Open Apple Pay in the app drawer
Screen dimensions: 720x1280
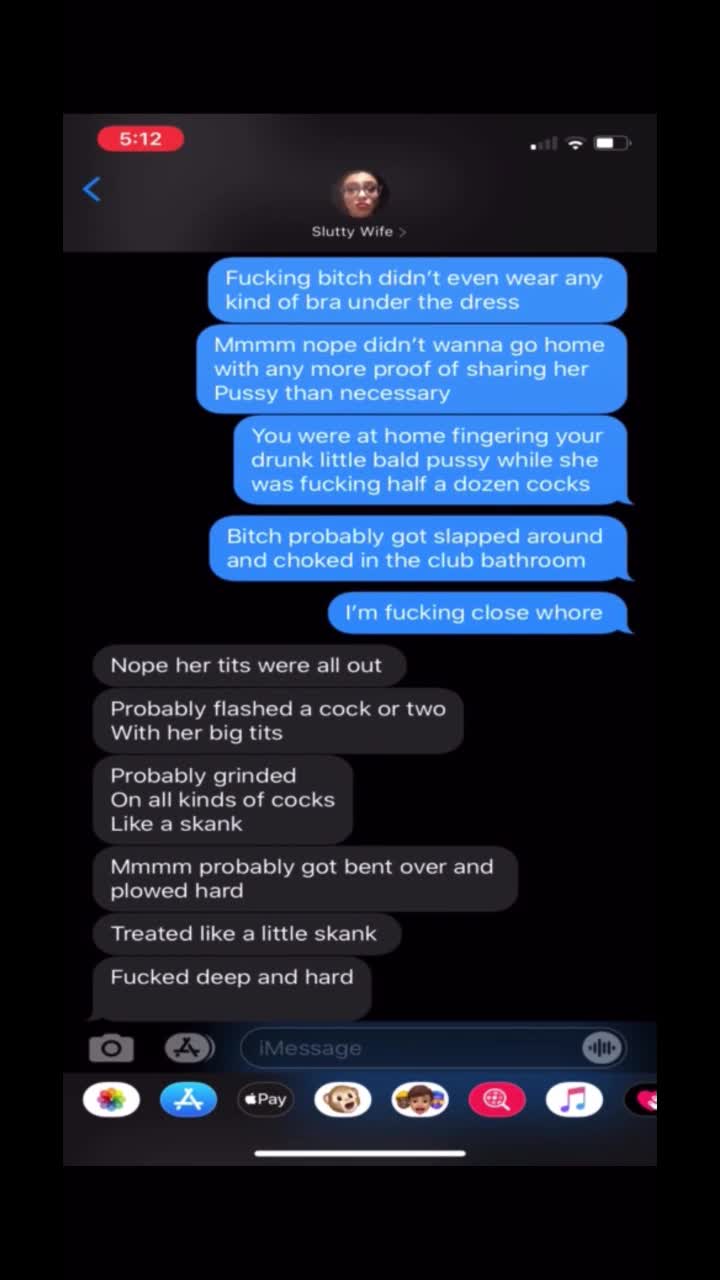click(265, 1099)
